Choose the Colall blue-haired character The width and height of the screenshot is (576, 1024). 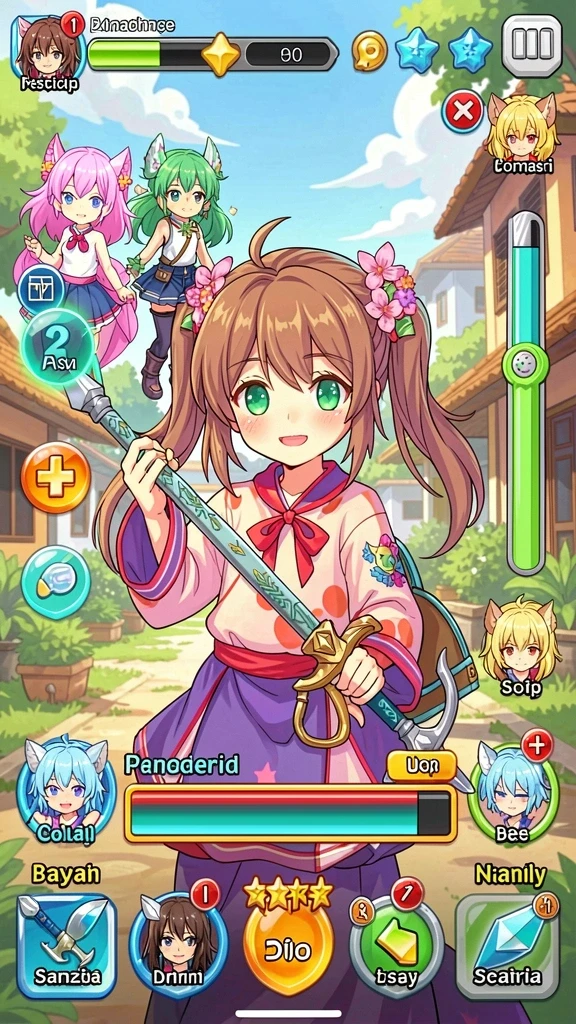[x=66, y=790]
